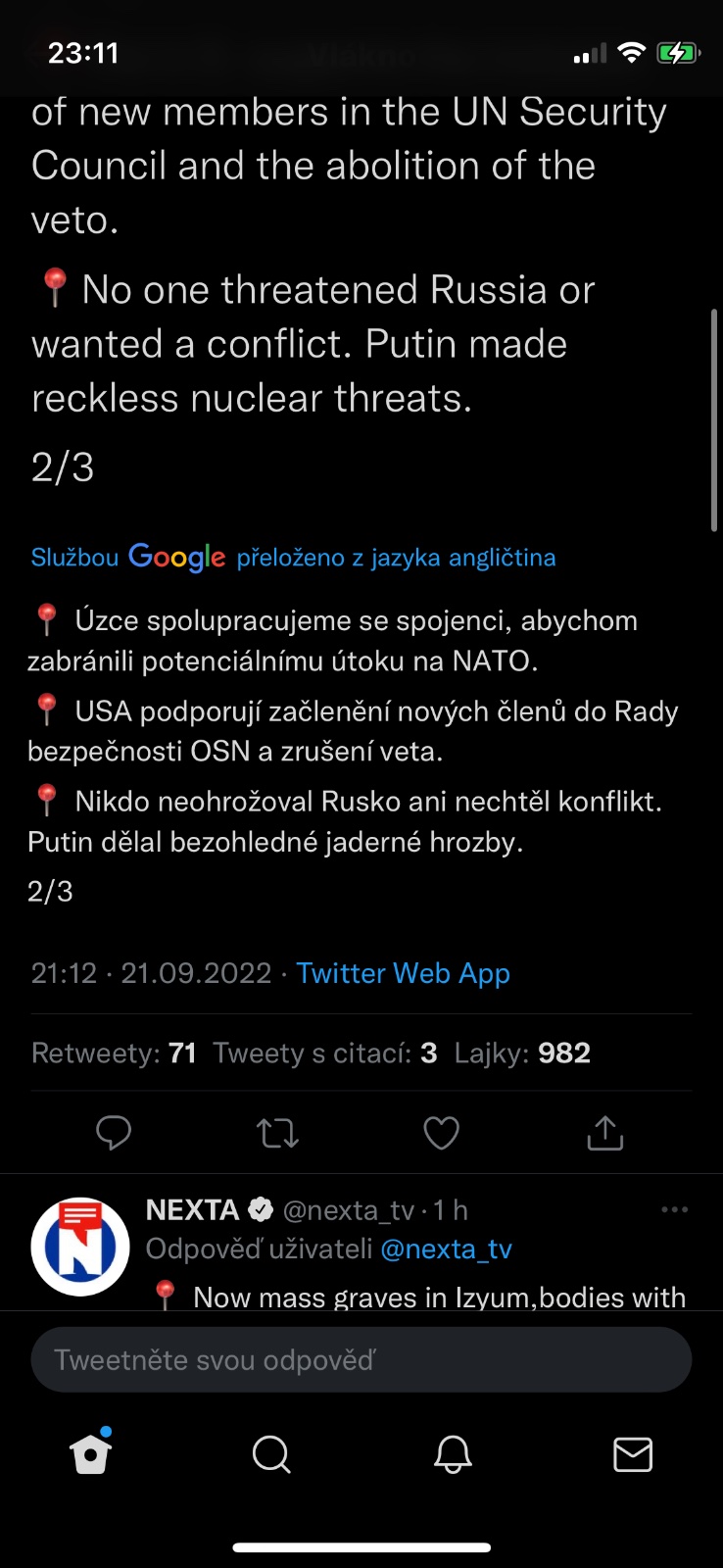
Task: Share the main tweet
Action: [x=604, y=1133]
